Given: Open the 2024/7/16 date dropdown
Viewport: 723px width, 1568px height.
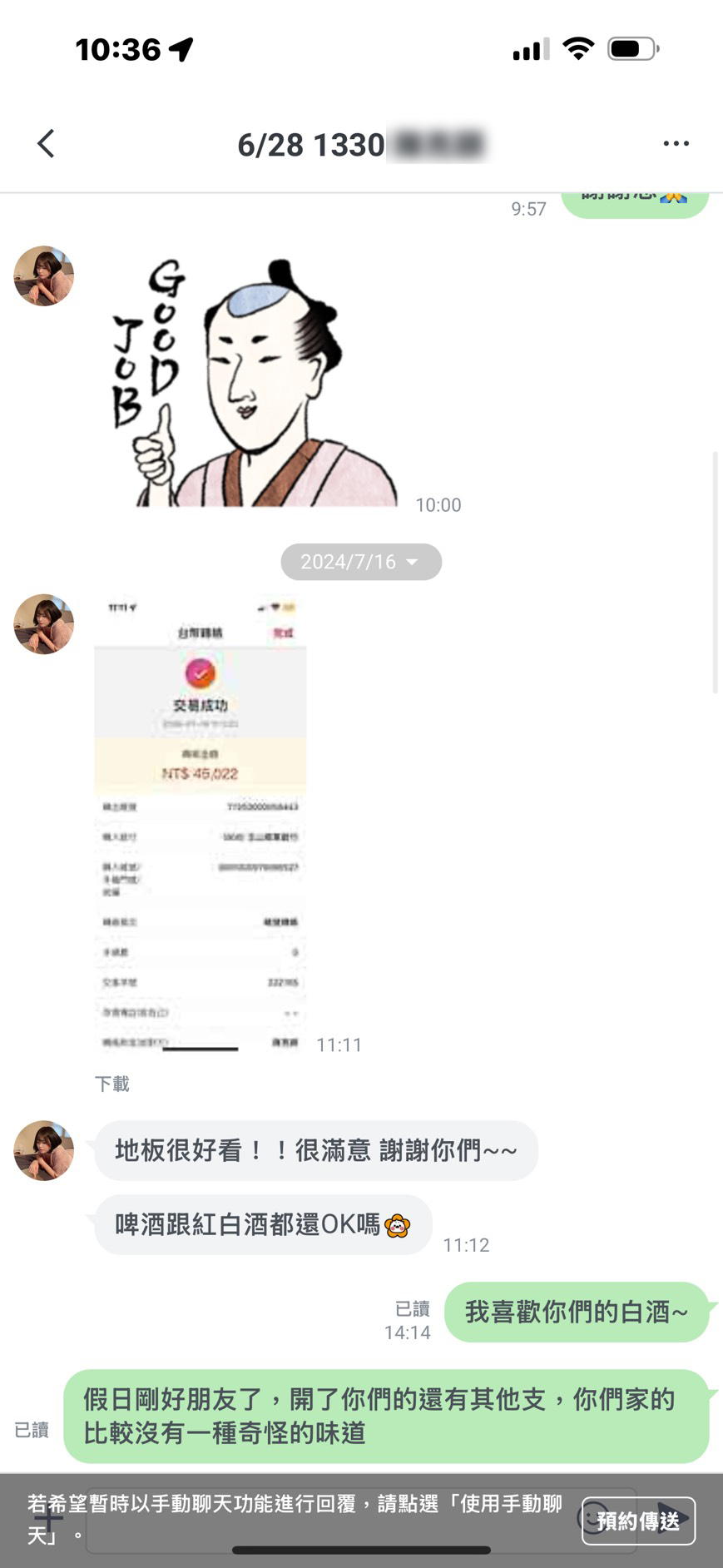Looking at the screenshot, I should [360, 562].
